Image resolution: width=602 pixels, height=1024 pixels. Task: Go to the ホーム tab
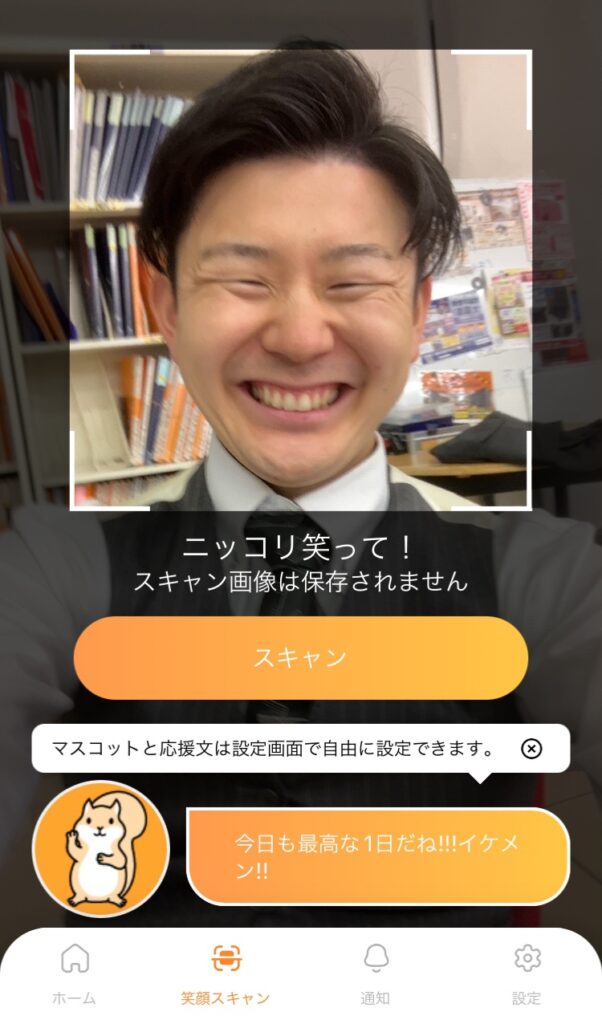click(75, 973)
